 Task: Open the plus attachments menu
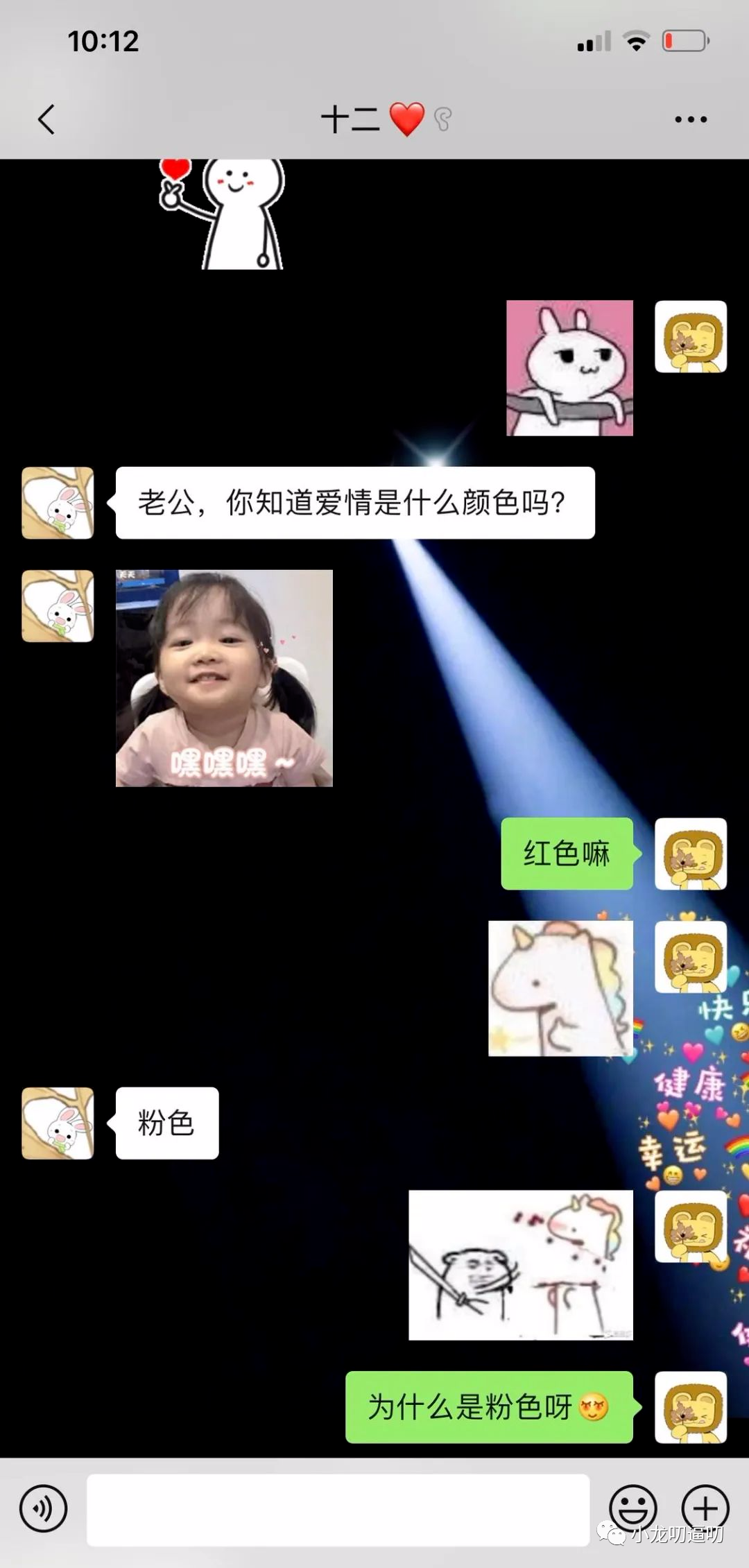705,1508
